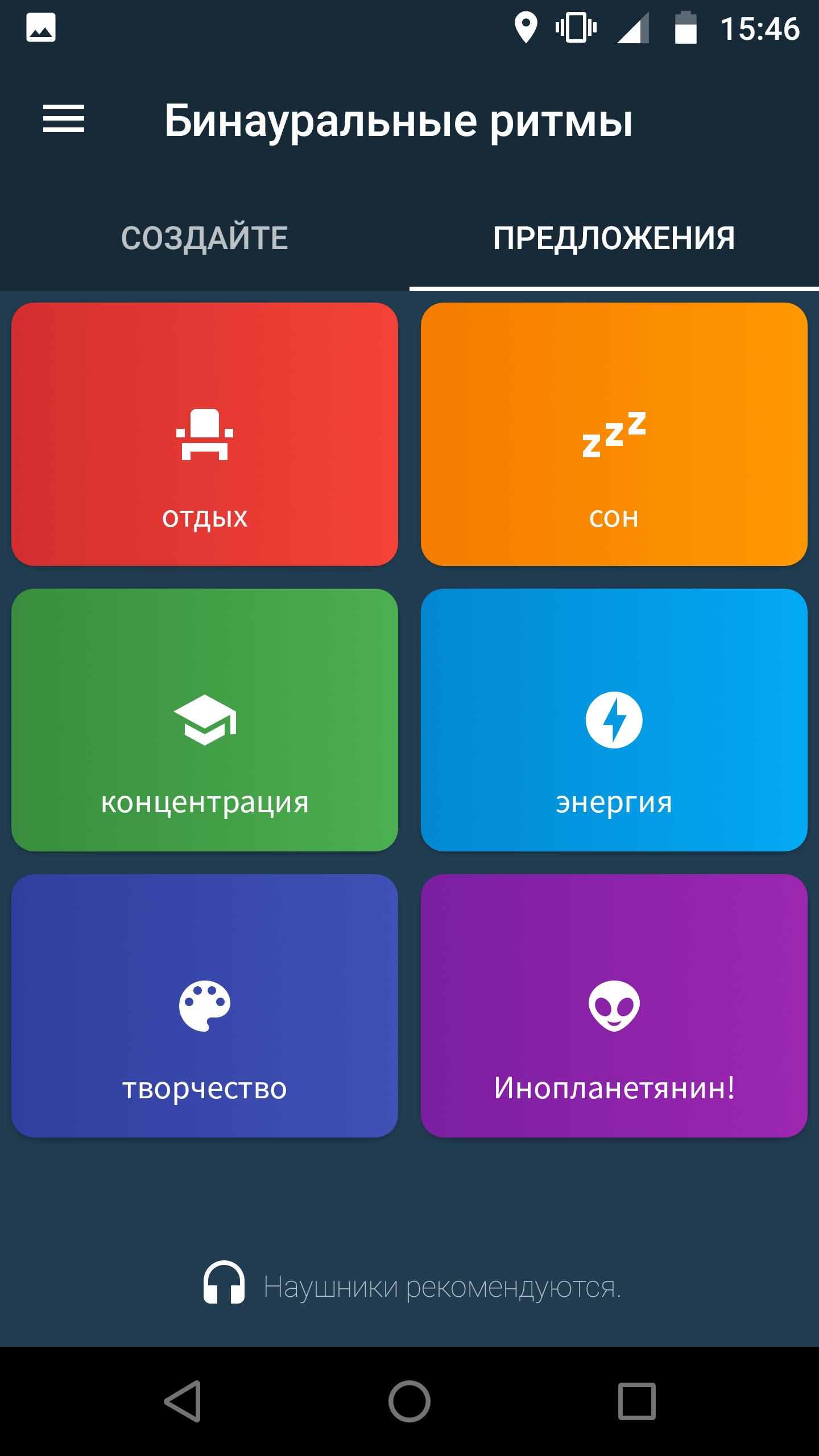The height and width of the screenshot is (1456, 819).
Task: Go to the home screen
Action: click(x=409, y=1401)
